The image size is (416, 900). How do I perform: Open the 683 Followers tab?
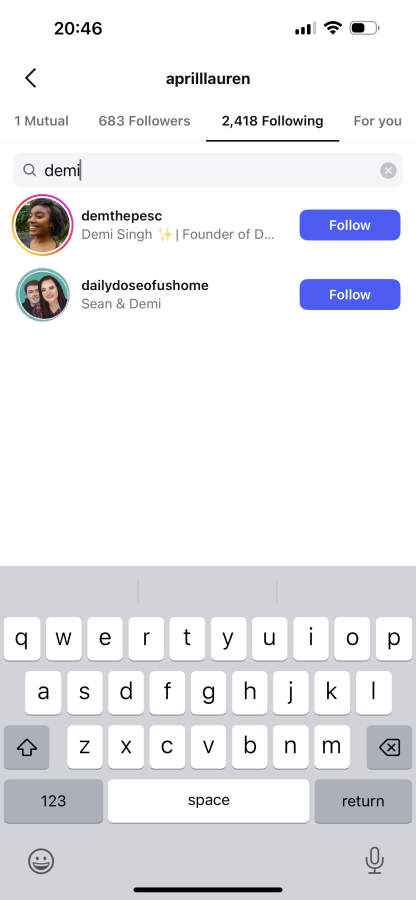coord(144,121)
